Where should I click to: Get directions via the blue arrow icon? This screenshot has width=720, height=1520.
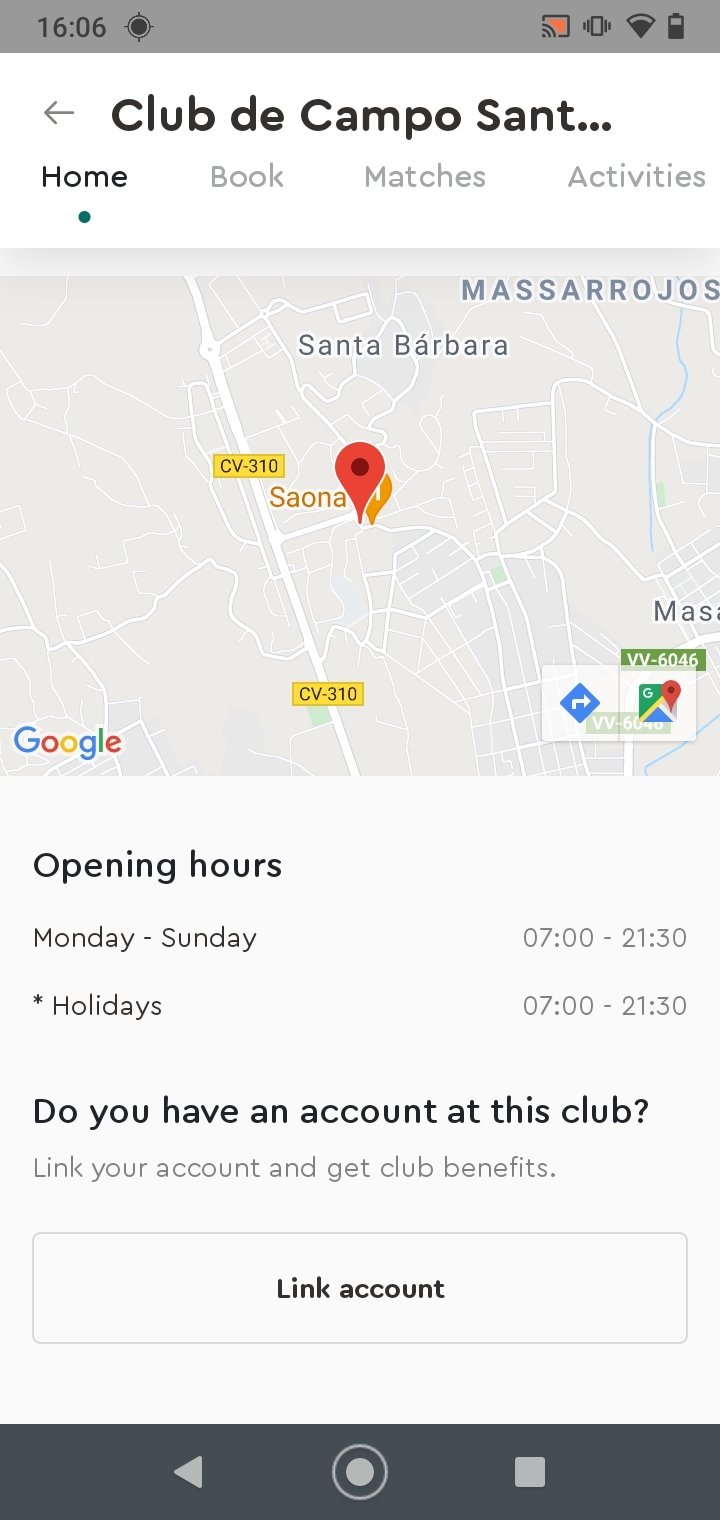pos(580,703)
